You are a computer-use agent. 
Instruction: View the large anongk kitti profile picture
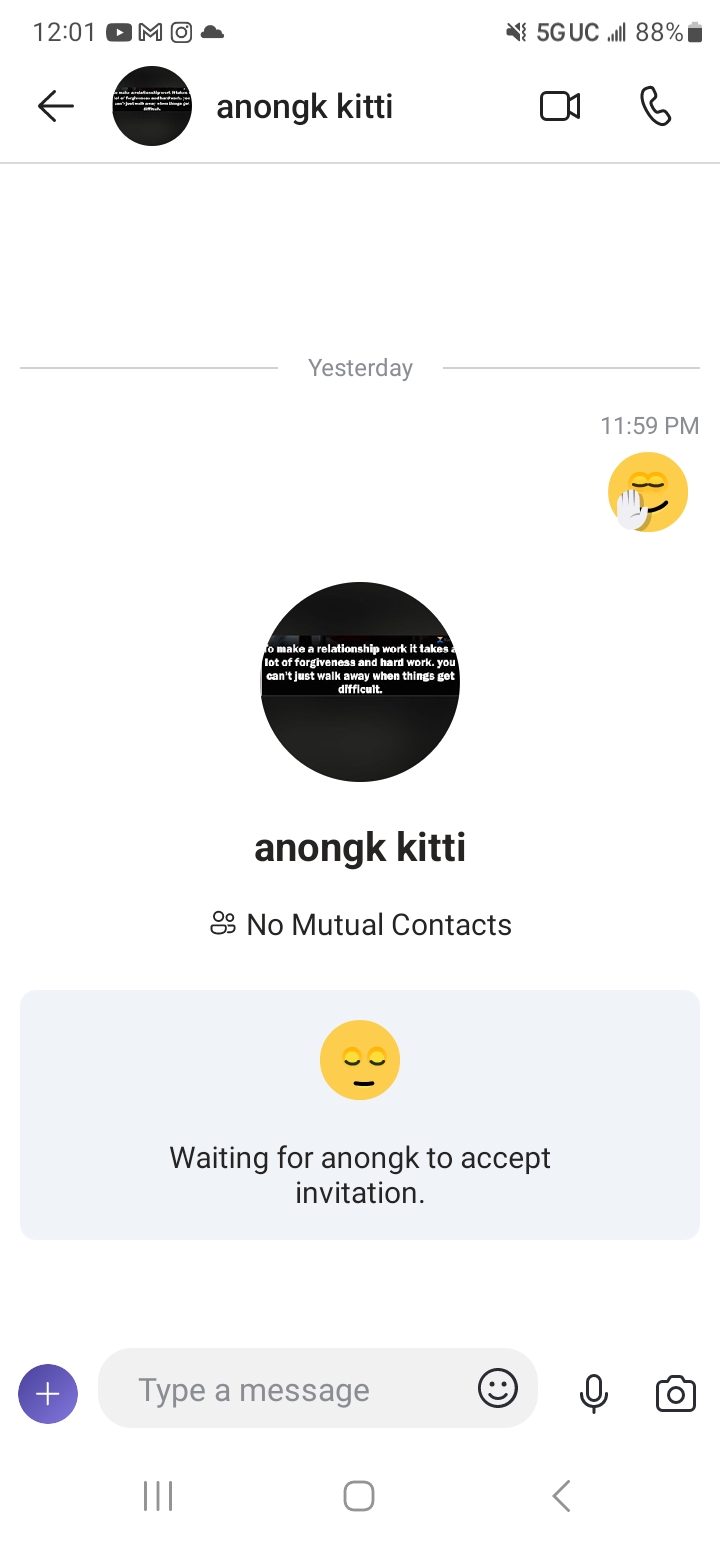tap(360, 682)
